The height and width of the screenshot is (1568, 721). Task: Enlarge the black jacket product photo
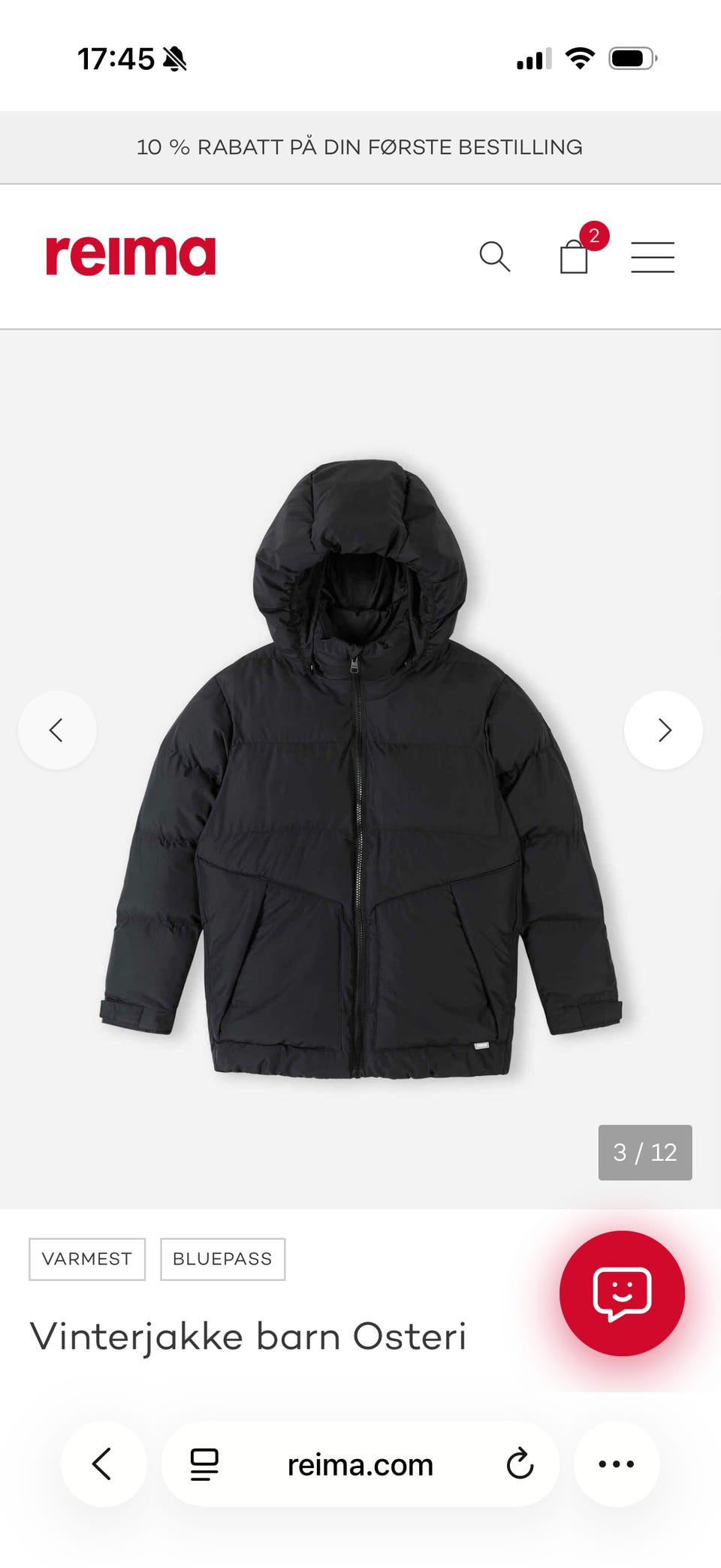(360, 769)
